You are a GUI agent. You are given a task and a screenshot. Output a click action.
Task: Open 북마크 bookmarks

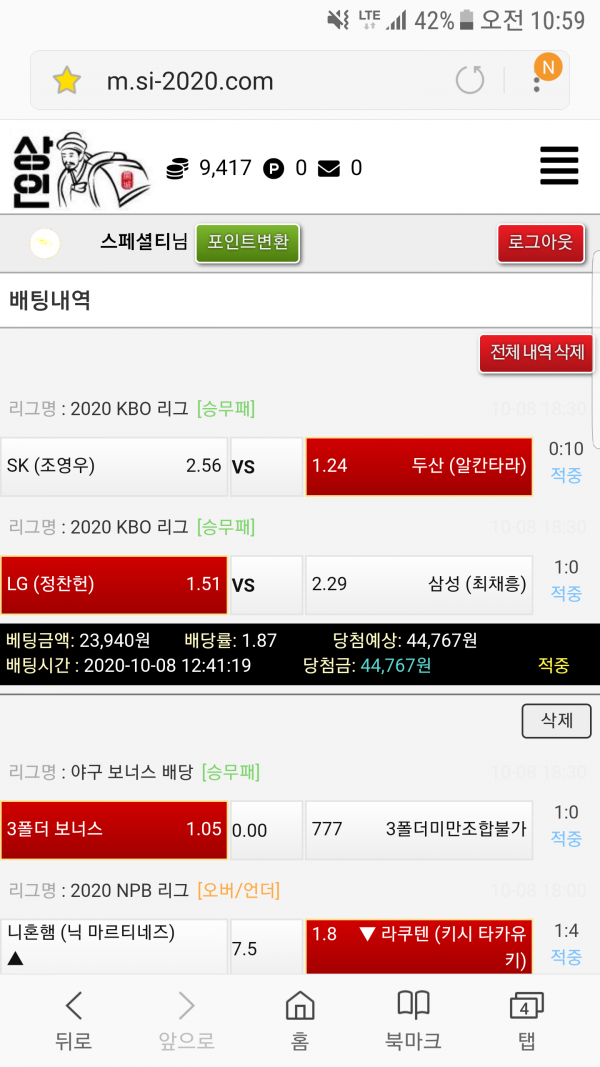click(413, 1020)
